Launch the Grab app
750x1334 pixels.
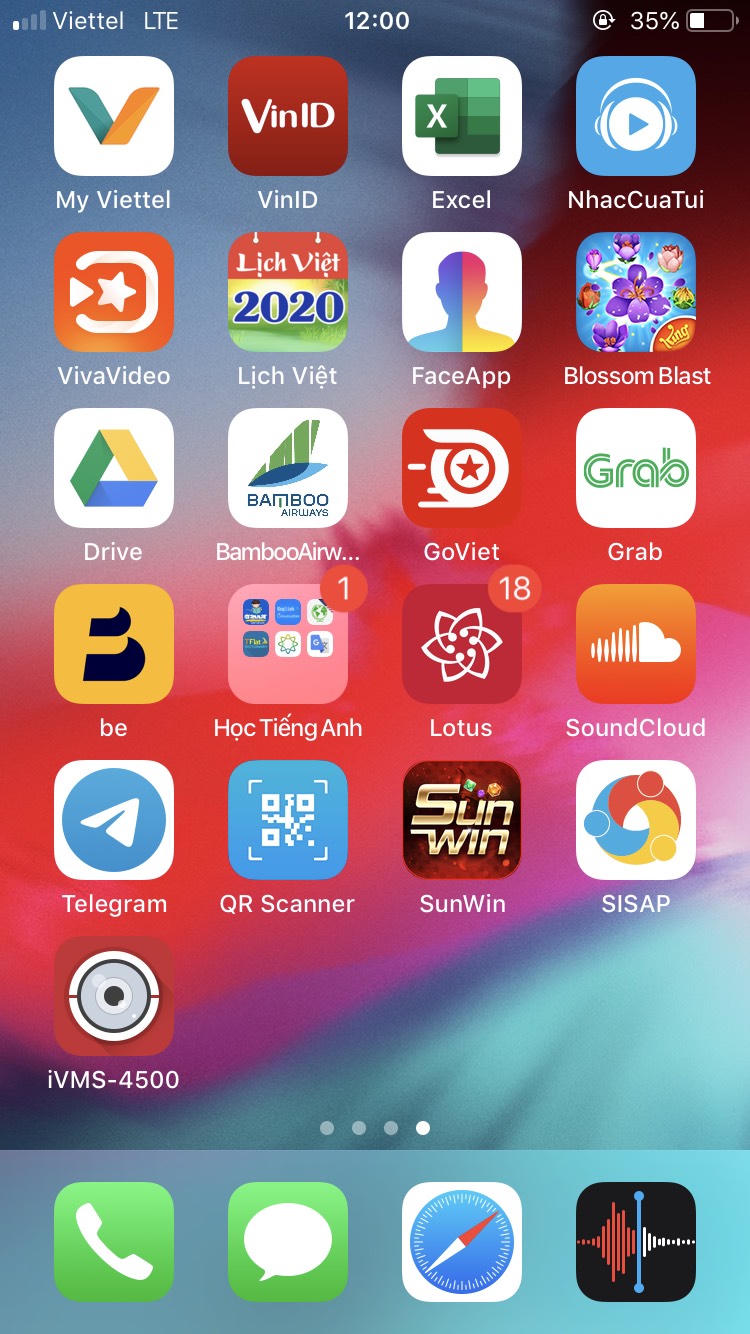tap(636, 468)
